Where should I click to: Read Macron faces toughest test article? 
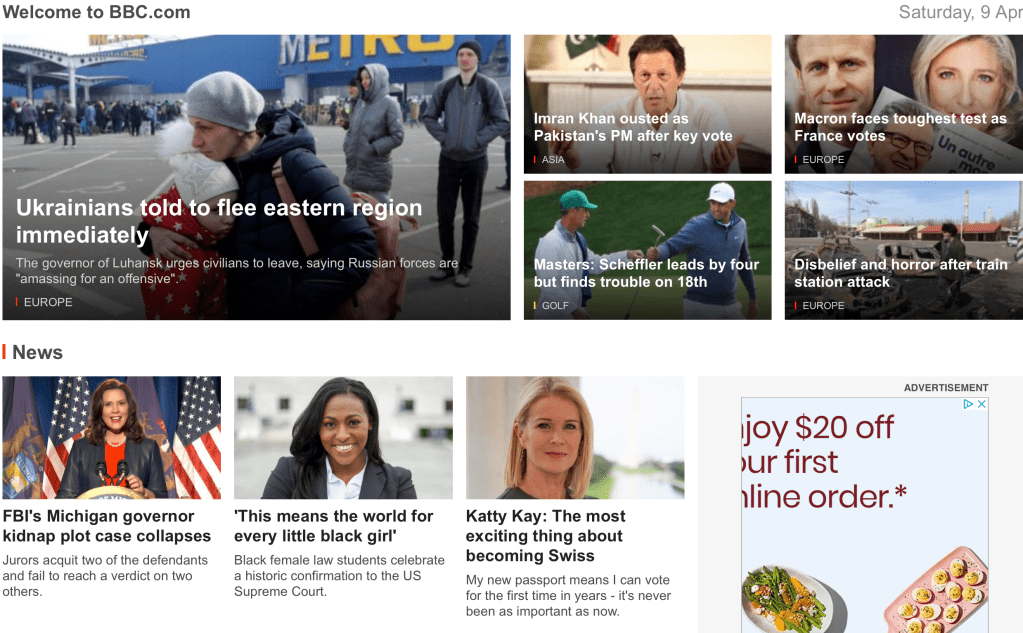pos(900,127)
